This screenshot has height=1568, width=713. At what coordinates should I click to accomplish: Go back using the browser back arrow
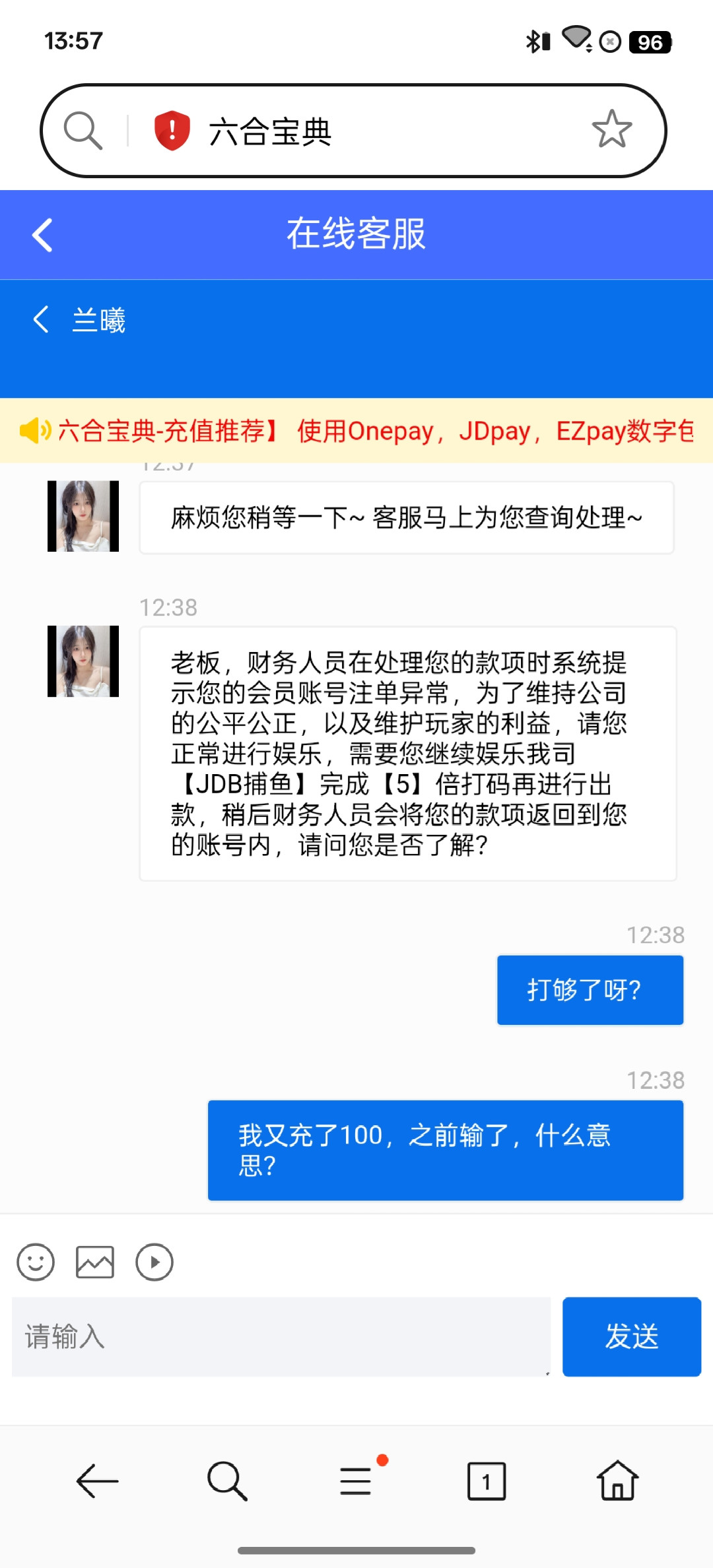97,1482
